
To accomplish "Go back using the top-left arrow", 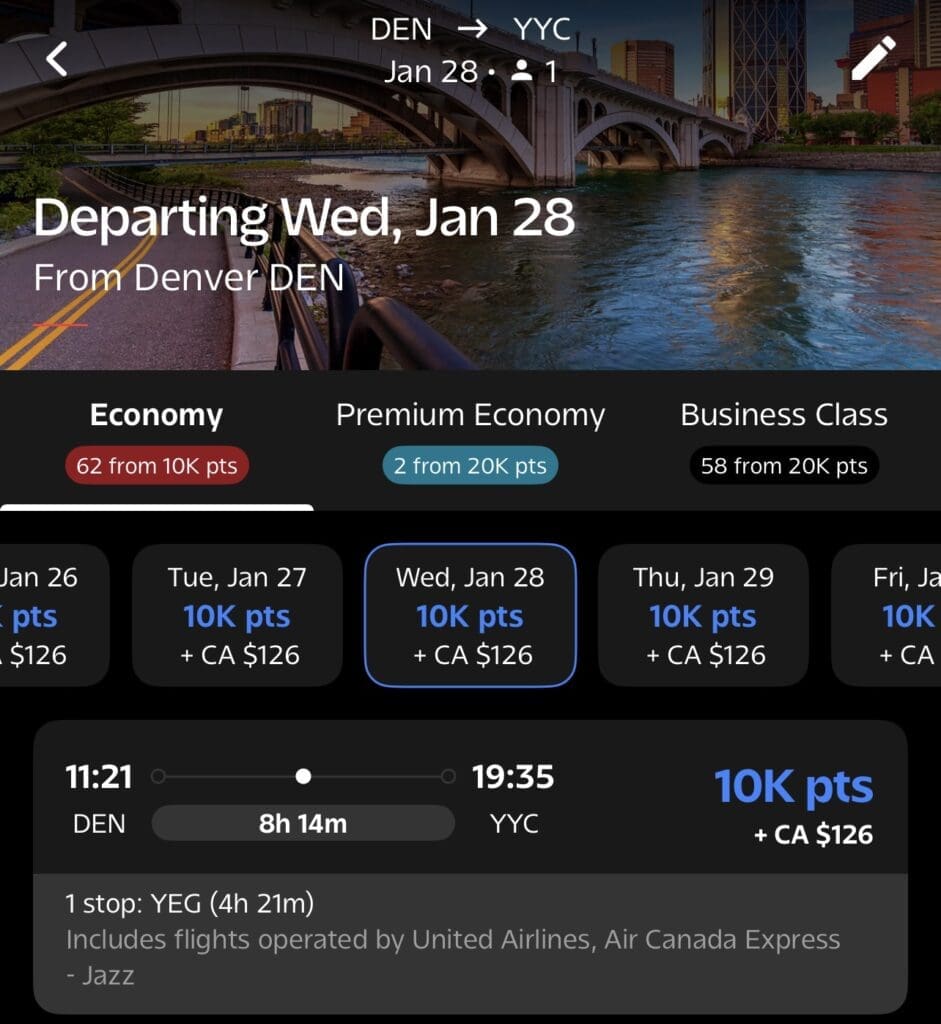I will pos(57,59).
